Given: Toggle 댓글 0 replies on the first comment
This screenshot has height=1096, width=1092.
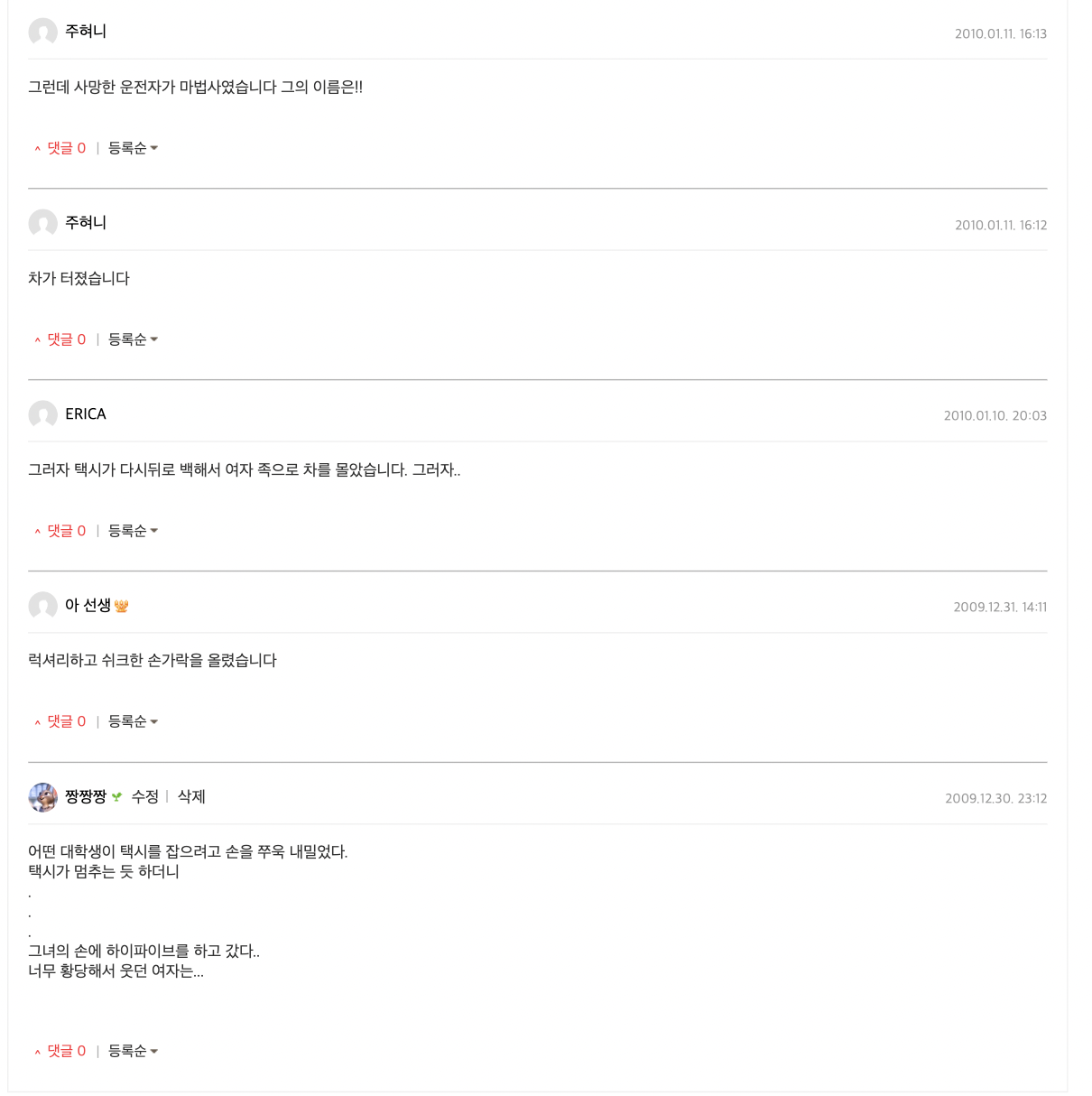Looking at the screenshot, I should coord(65,147).
